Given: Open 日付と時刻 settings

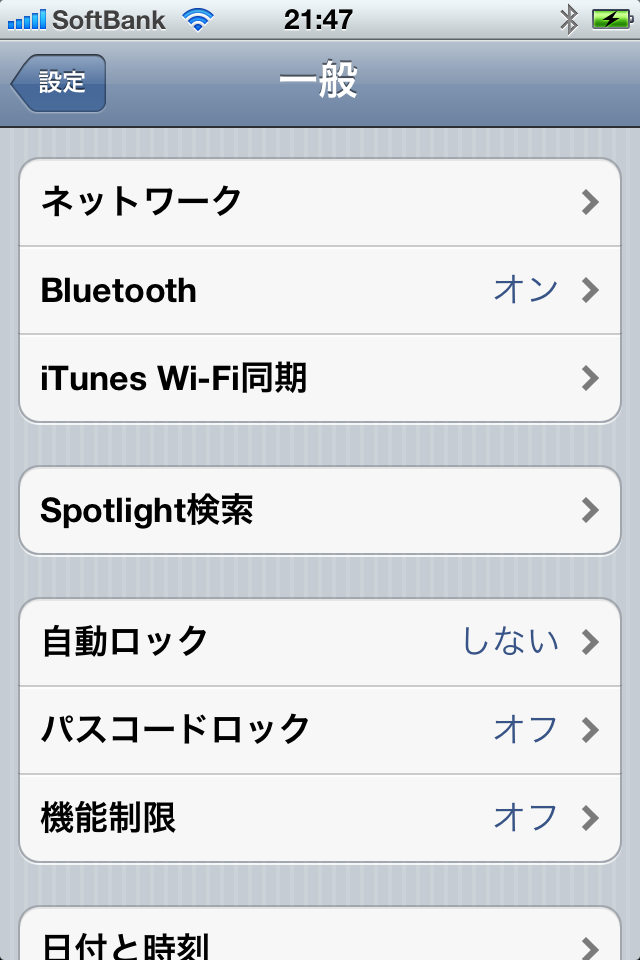Looking at the screenshot, I should [x=320, y=940].
